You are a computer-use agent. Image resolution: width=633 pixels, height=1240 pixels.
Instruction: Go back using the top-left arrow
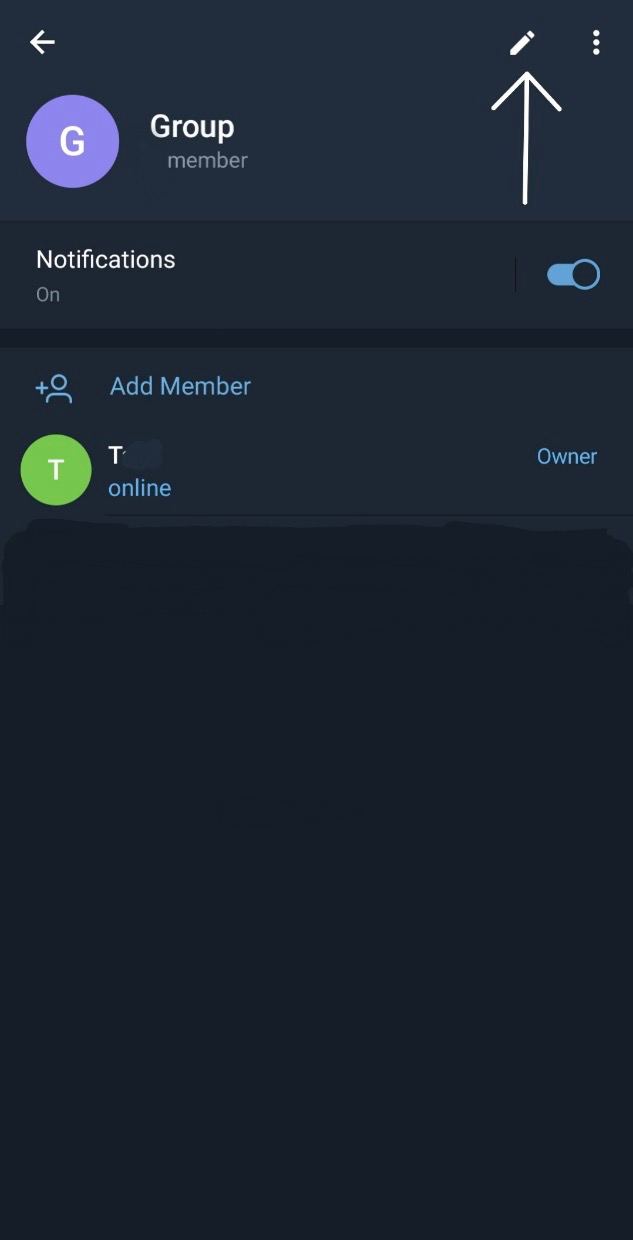pos(42,42)
